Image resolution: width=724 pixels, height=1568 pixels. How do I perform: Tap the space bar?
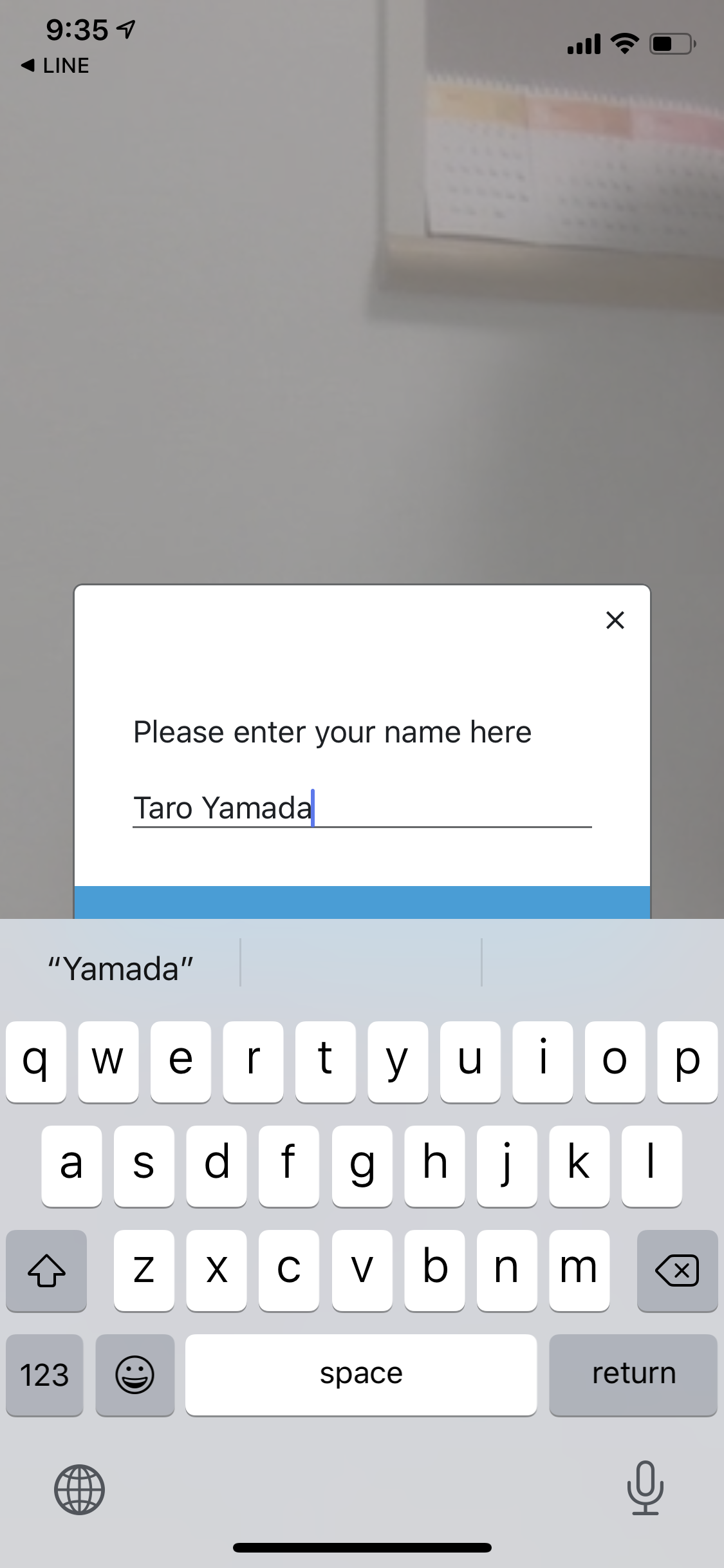click(x=360, y=1374)
